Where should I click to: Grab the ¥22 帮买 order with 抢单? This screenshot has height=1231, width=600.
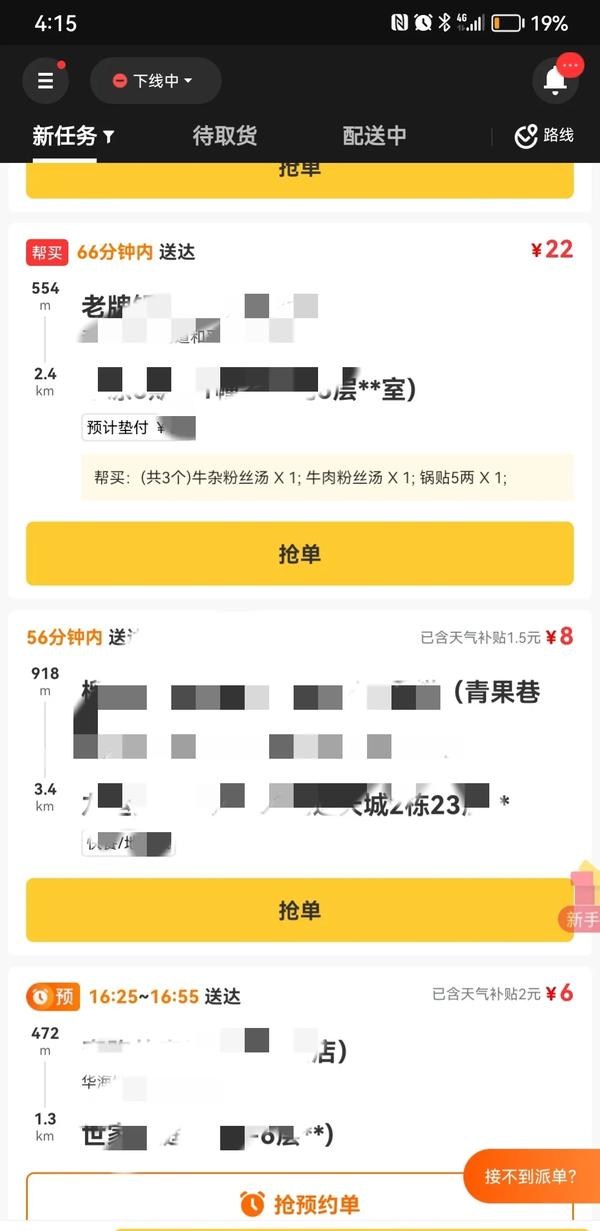pyautogui.click(x=299, y=553)
